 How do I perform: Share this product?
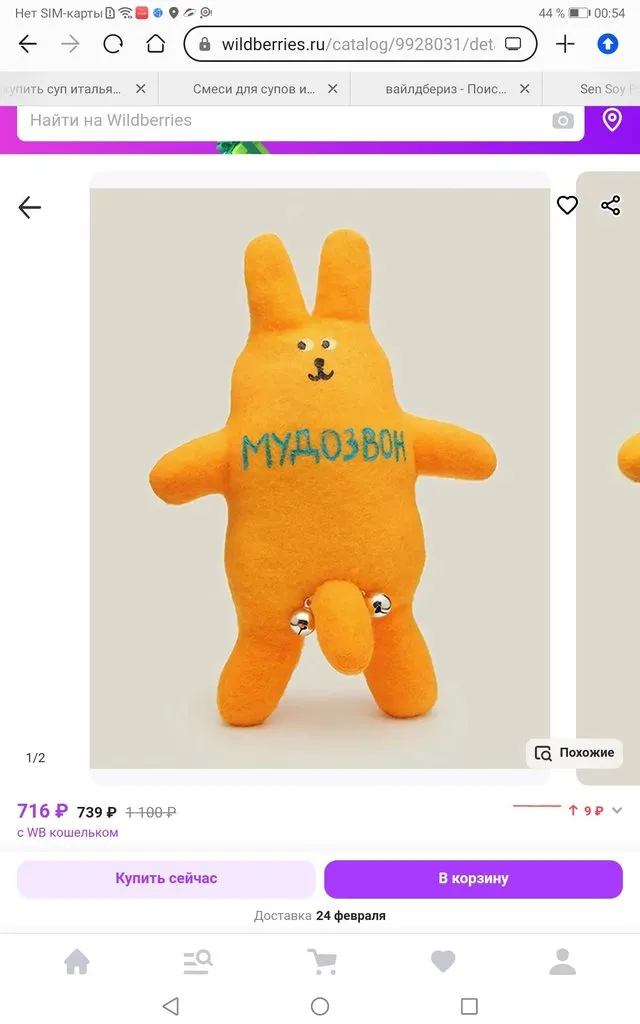(610, 206)
